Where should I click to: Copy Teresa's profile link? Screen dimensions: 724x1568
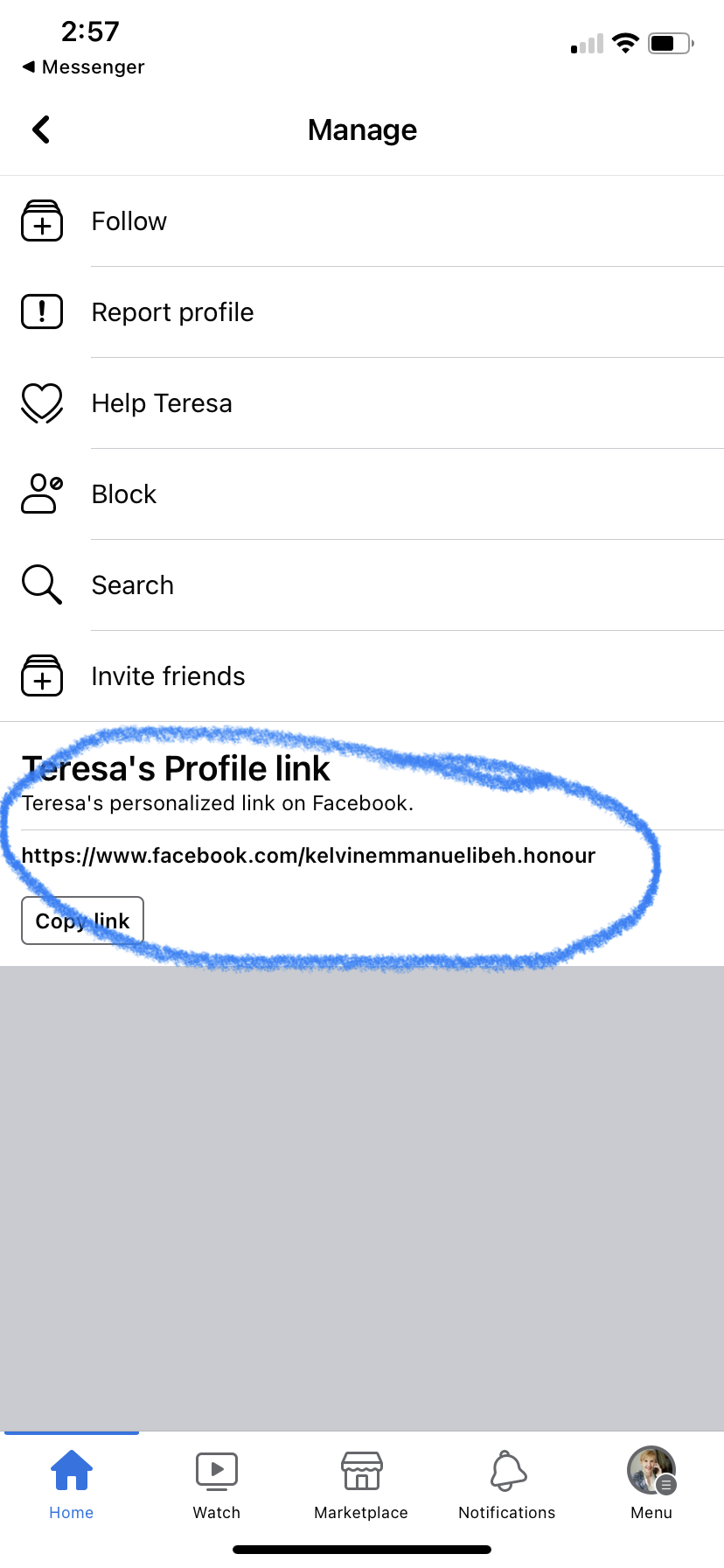click(82, 920)
